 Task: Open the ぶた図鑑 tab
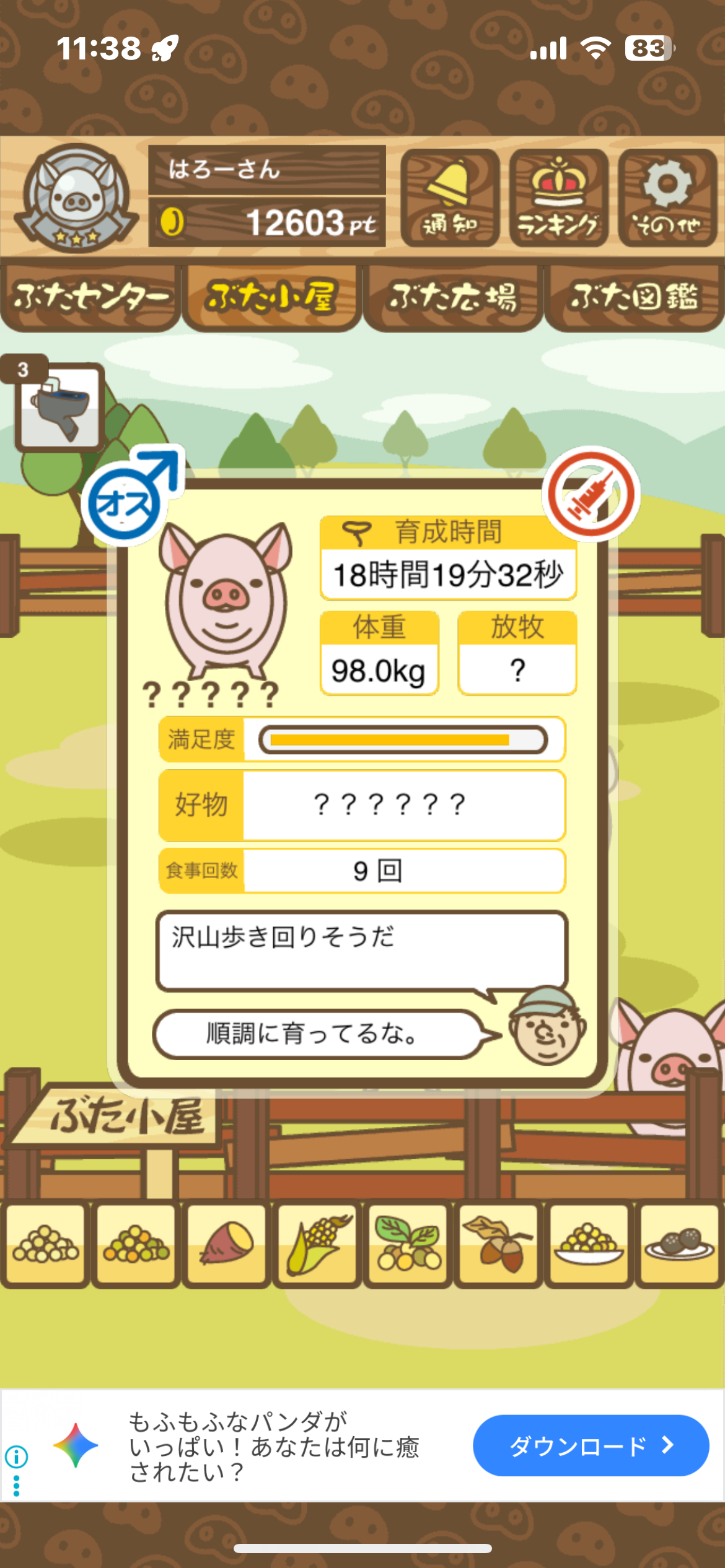[634, 298]
